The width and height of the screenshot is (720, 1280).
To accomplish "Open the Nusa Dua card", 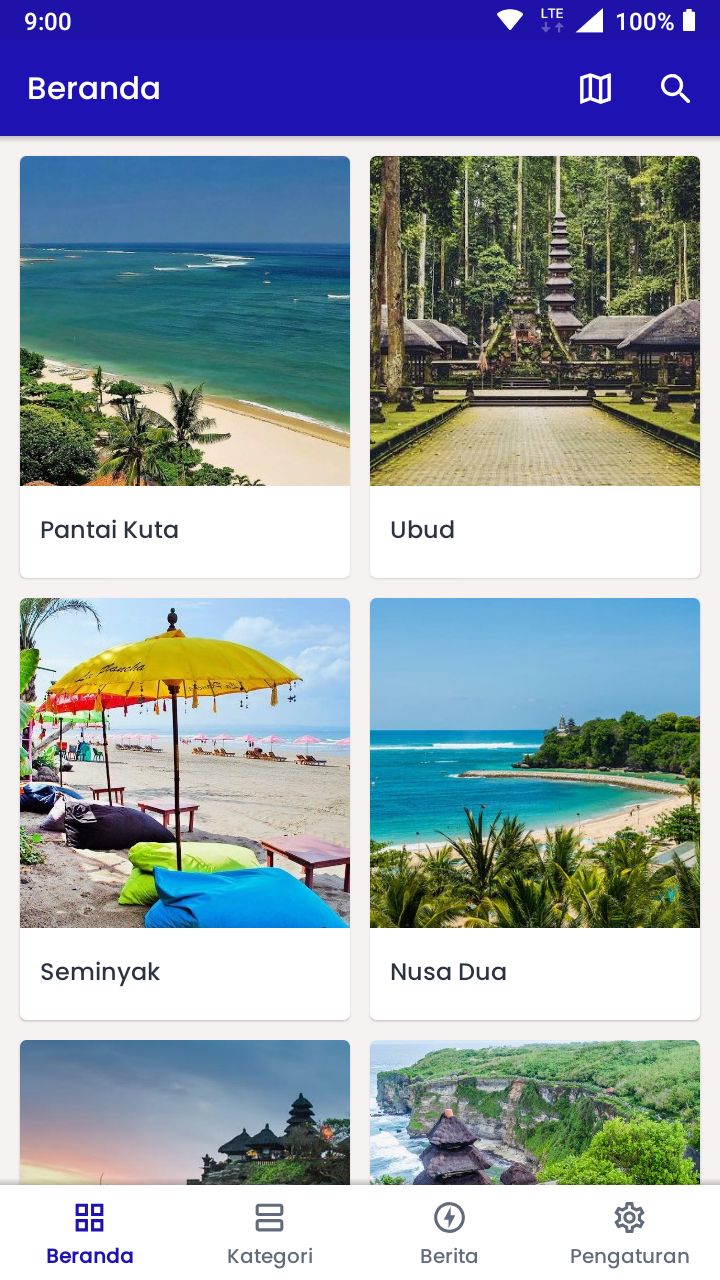I will pyautogui.click(x=535, y=808).
